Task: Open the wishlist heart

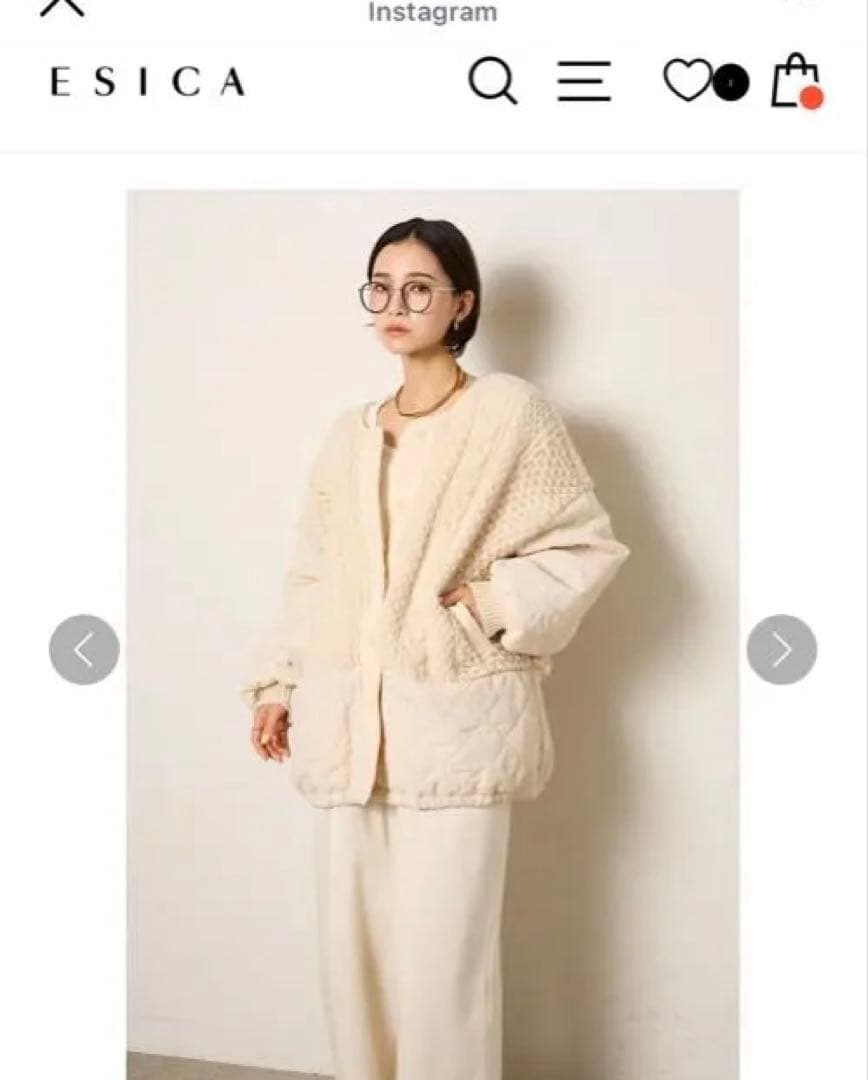Action: pyautogui.click(x=688, y=81)
